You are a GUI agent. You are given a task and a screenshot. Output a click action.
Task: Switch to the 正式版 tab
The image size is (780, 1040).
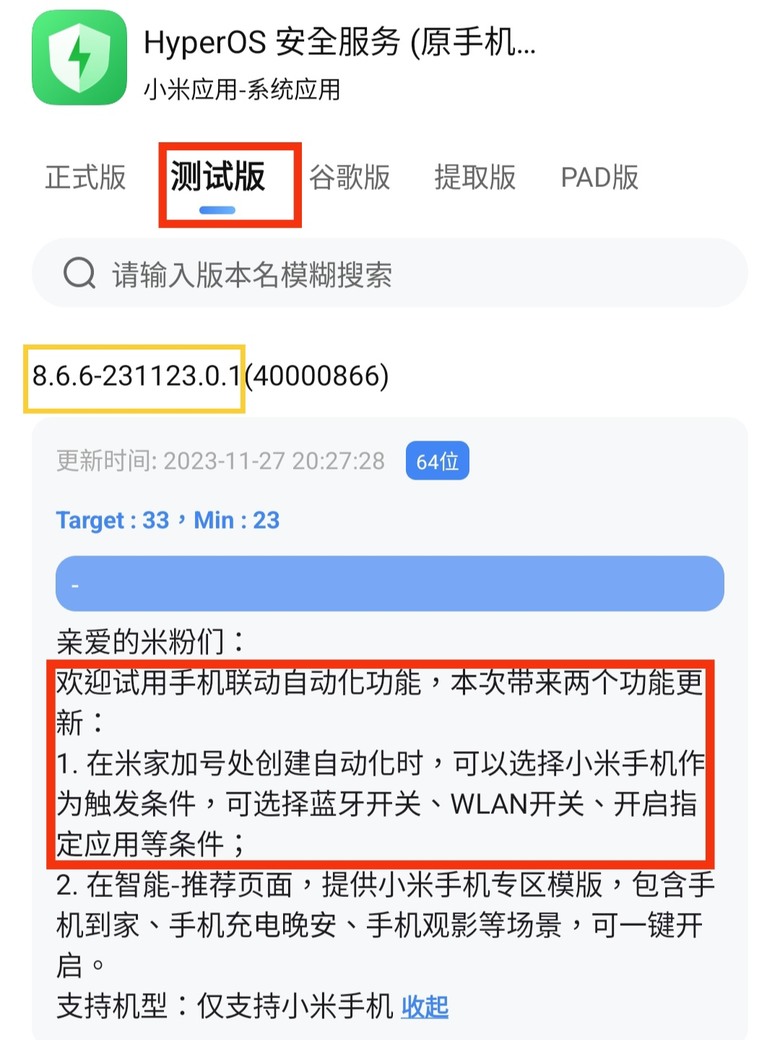pos(86,178)
